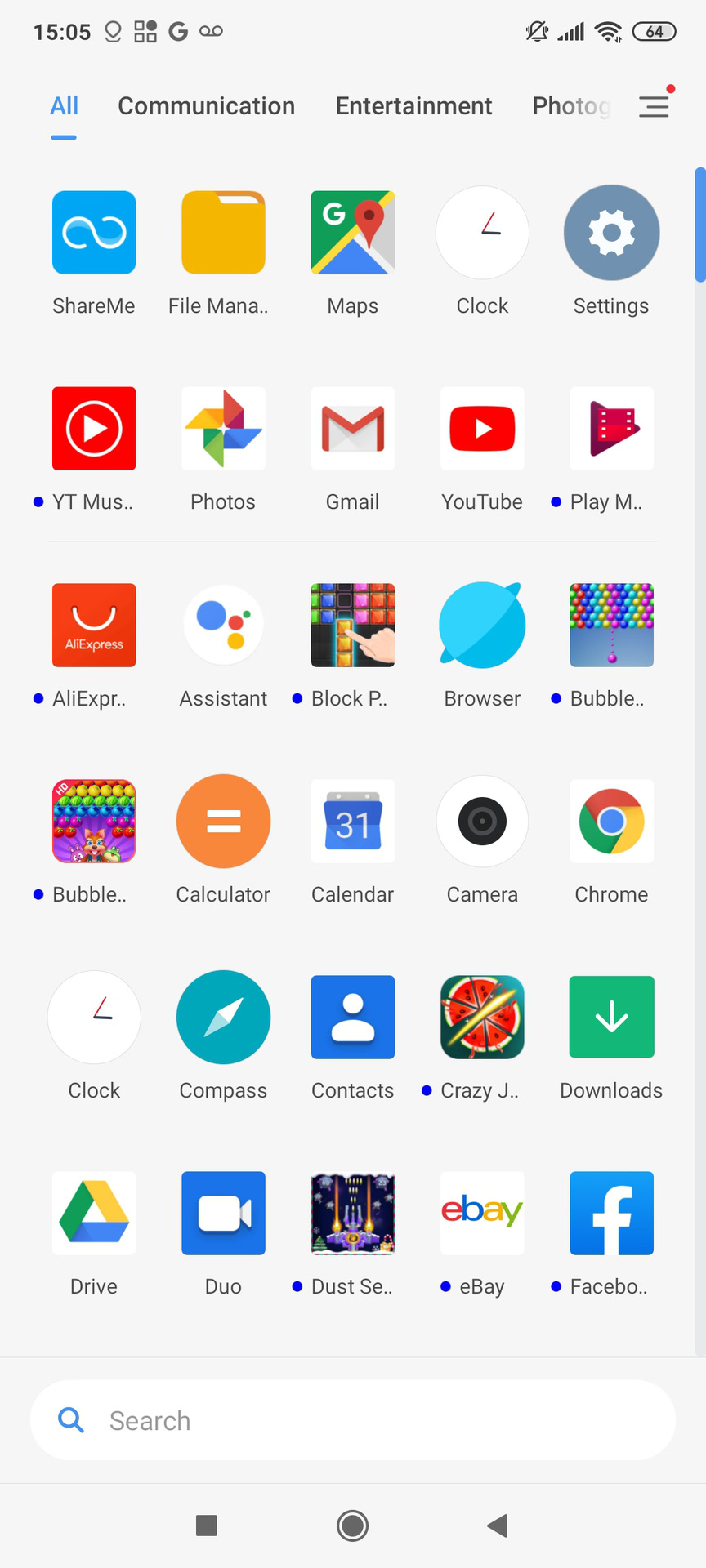This screenshot has height=1568, width=706.
Task: Launch the YouTube app
Action: point(482,429)
